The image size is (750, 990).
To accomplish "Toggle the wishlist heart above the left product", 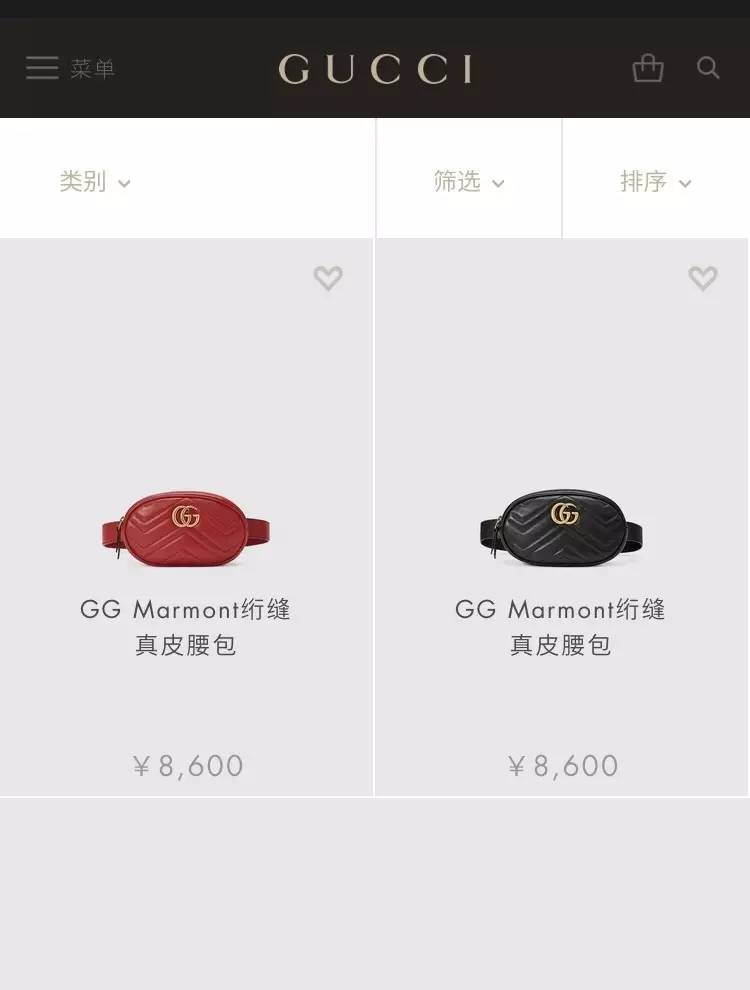I will coord(328,278).
